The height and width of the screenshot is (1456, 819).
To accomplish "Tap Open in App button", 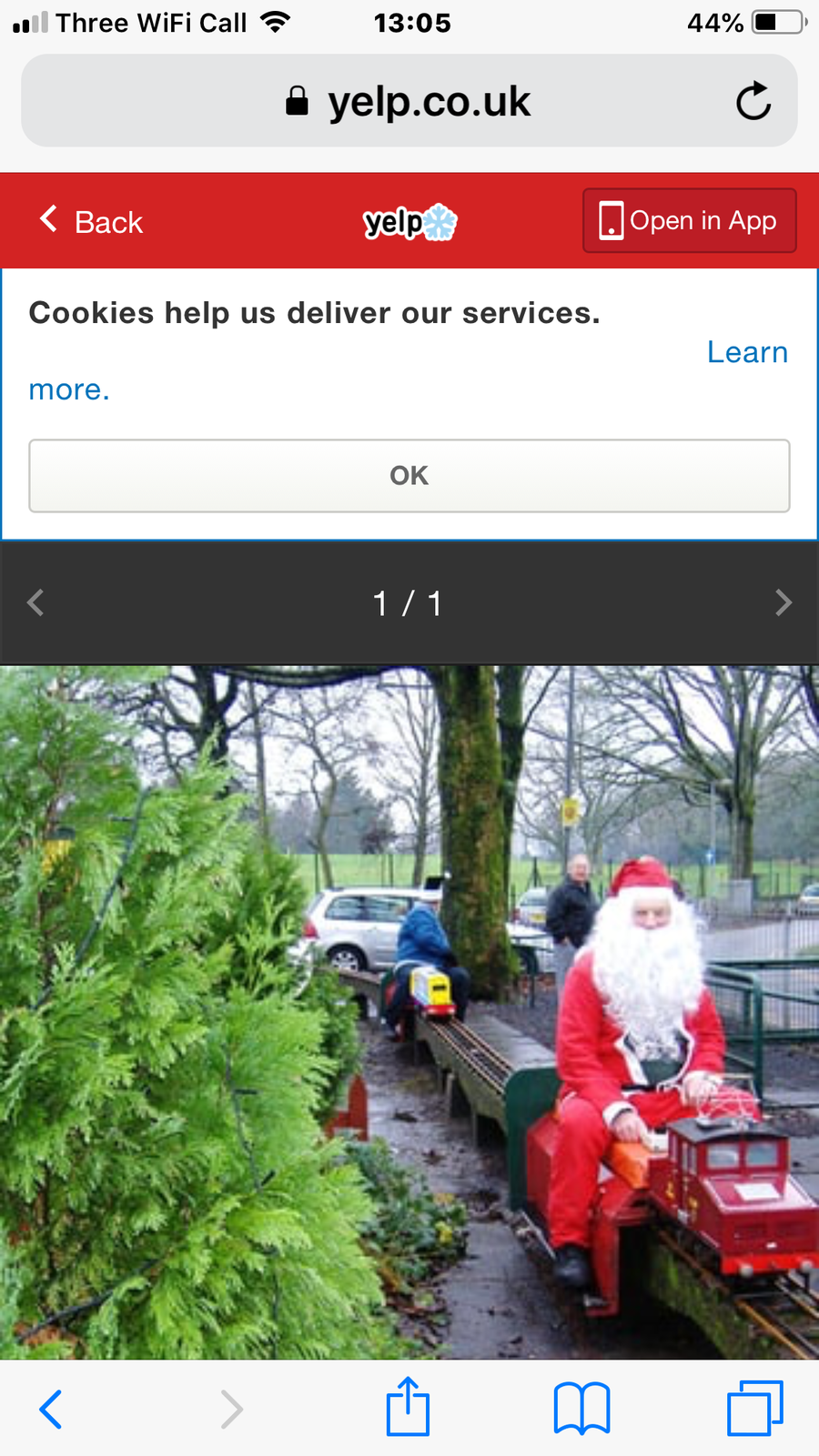I will tap(689, 220).
